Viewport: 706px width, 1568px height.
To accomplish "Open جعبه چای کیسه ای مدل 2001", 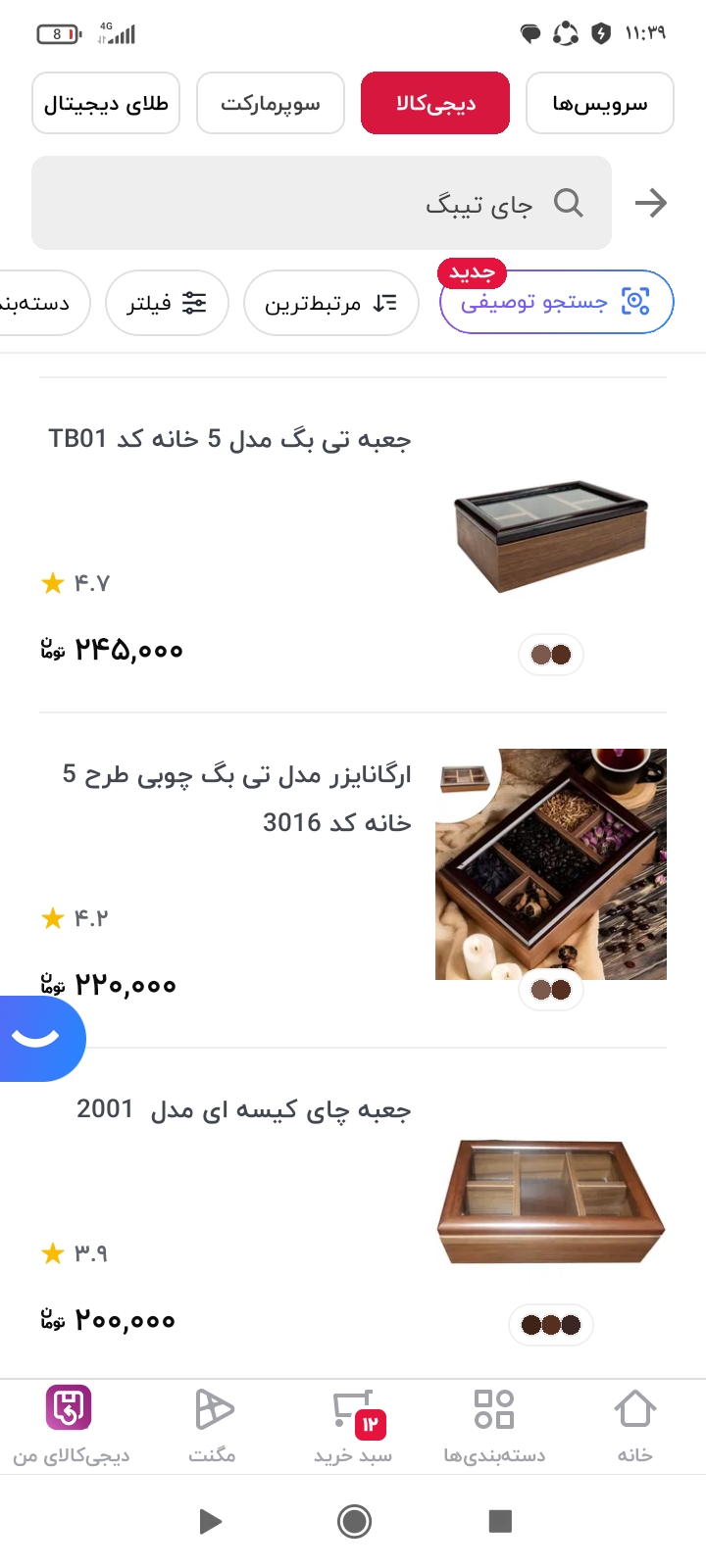I will point(243,1109).
